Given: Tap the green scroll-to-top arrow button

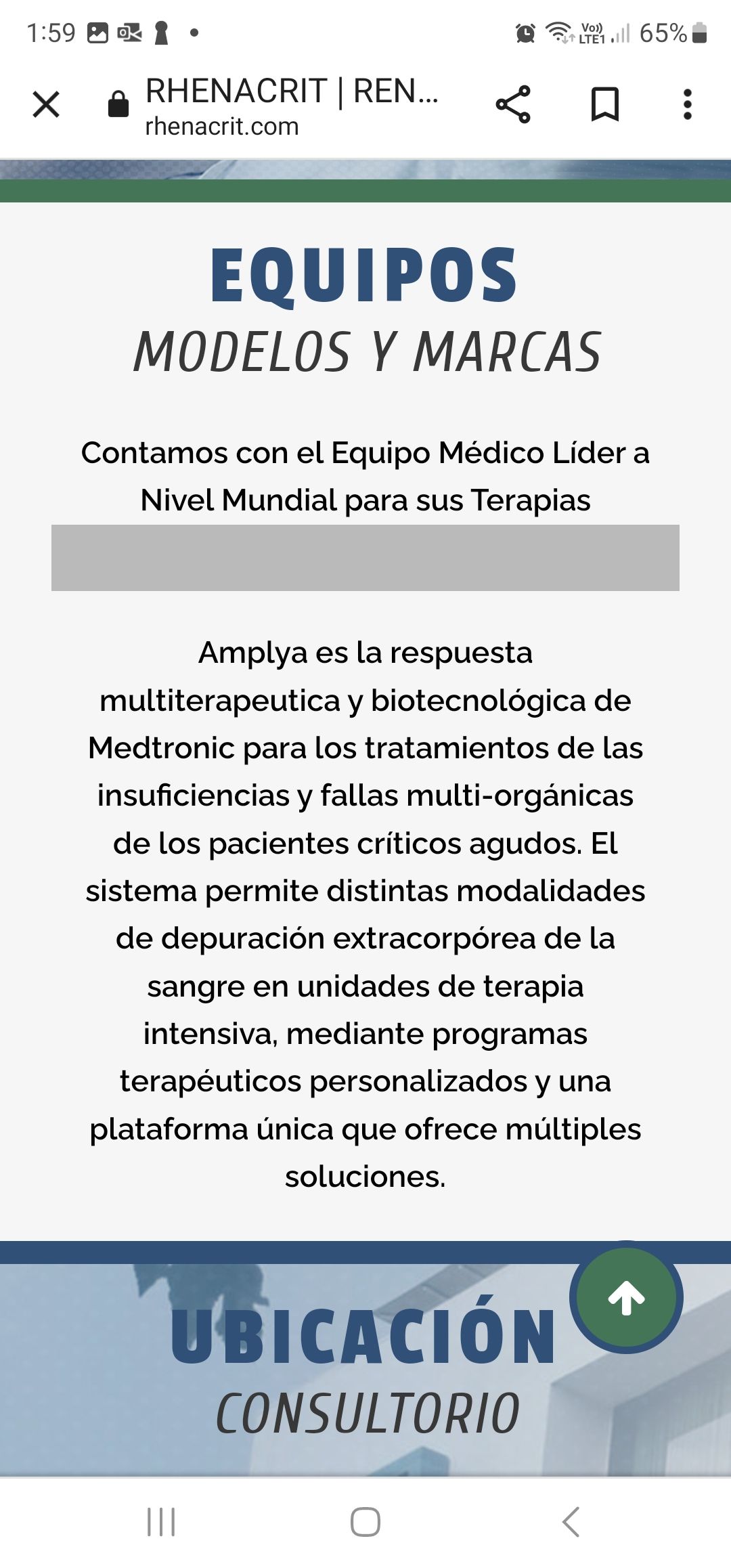Looking at the screenshot, I should click(626, 1297).
